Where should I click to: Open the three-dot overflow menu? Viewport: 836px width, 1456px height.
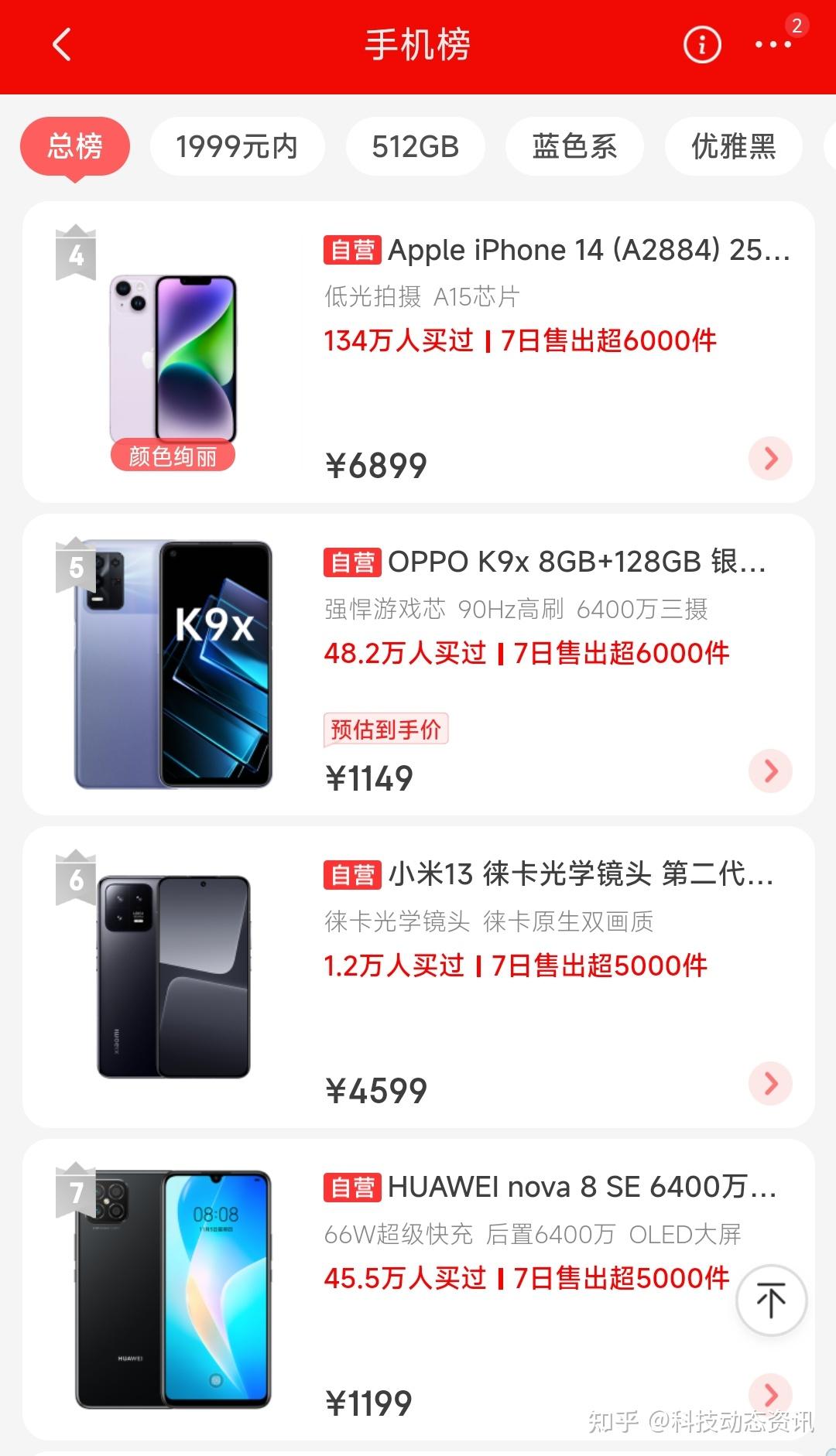(x=773, y=45)
